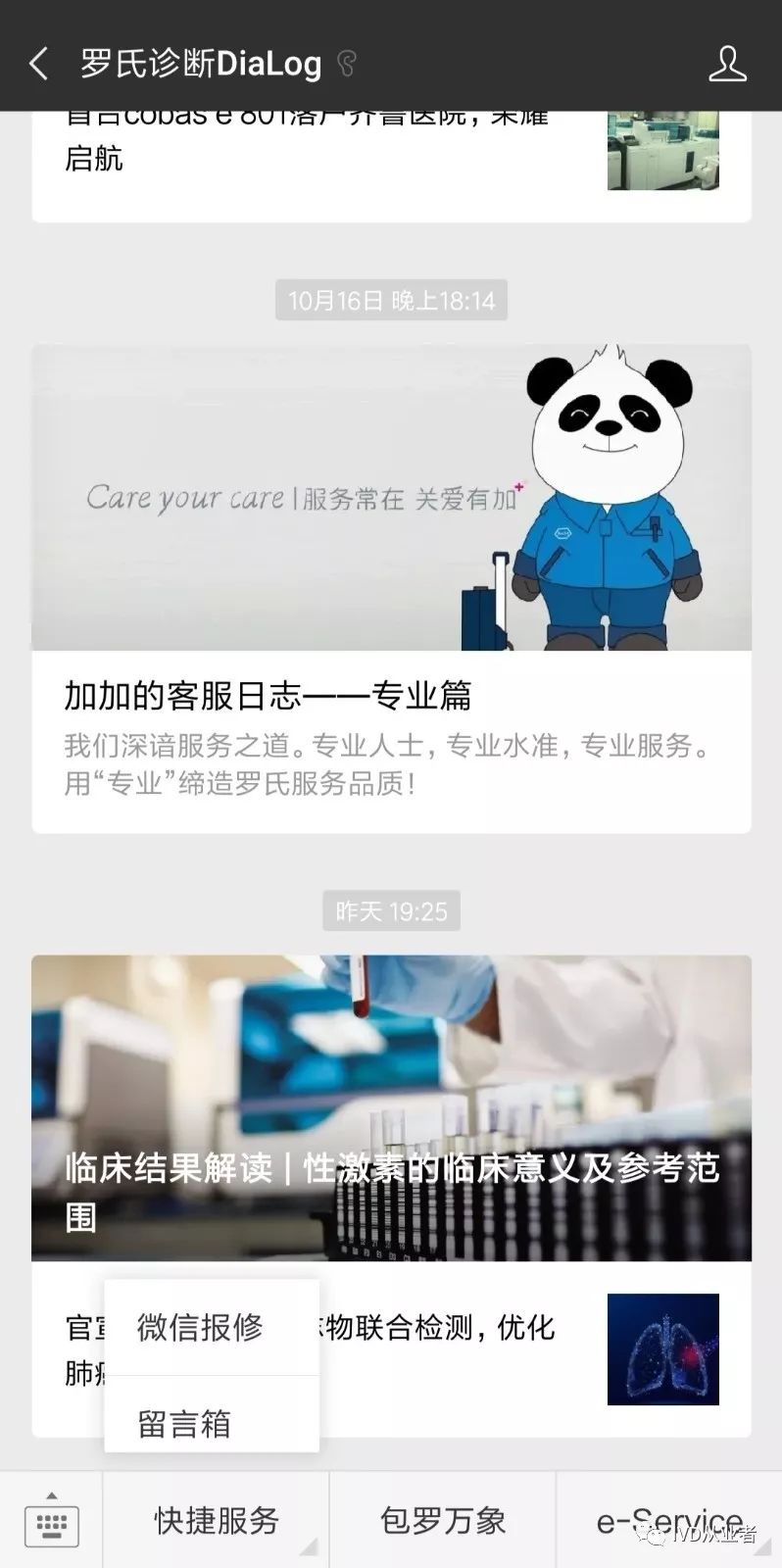Go back from 罗氏诊断DiaLog chat
Viewport: 782px width, 1568px height.
coord(39,65)
